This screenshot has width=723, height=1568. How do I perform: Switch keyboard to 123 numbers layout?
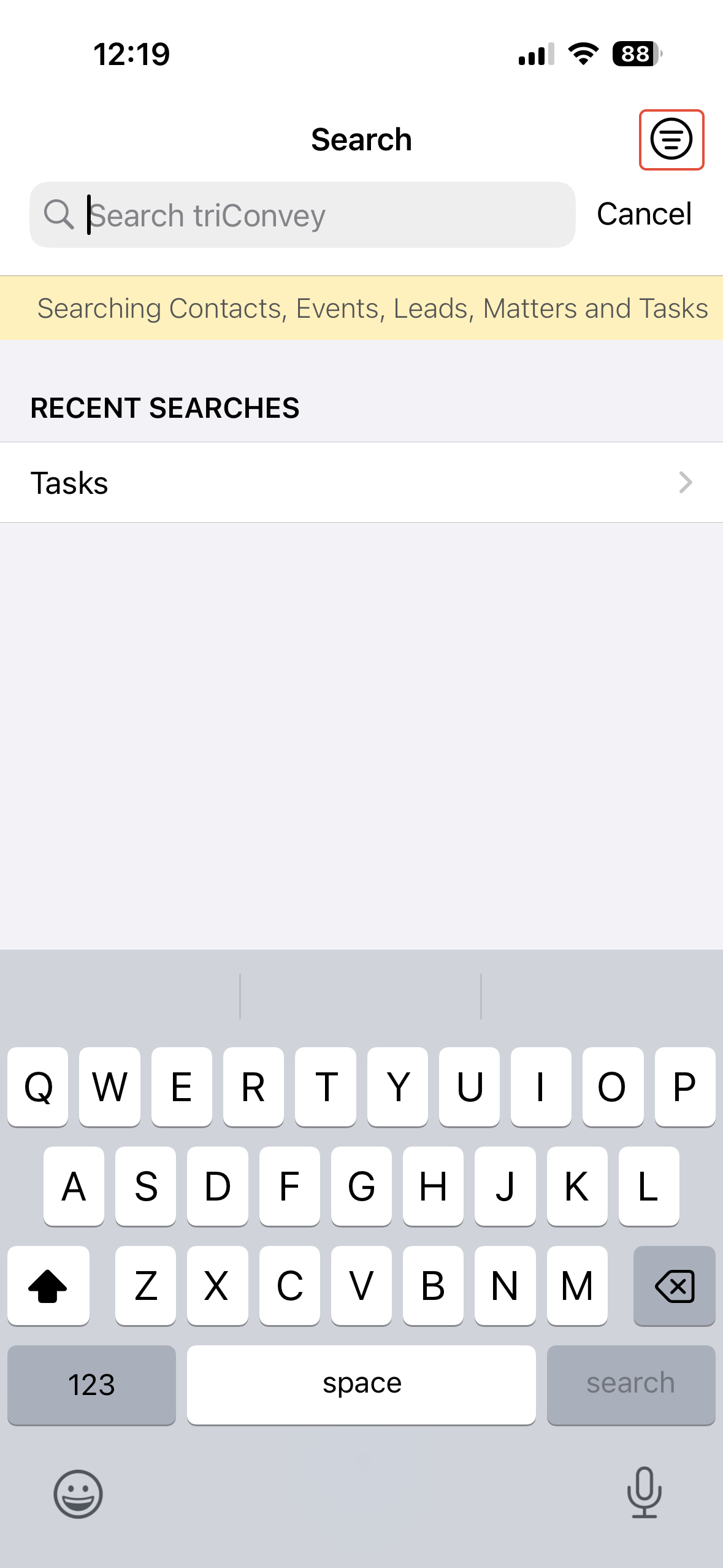[91, 1384]
